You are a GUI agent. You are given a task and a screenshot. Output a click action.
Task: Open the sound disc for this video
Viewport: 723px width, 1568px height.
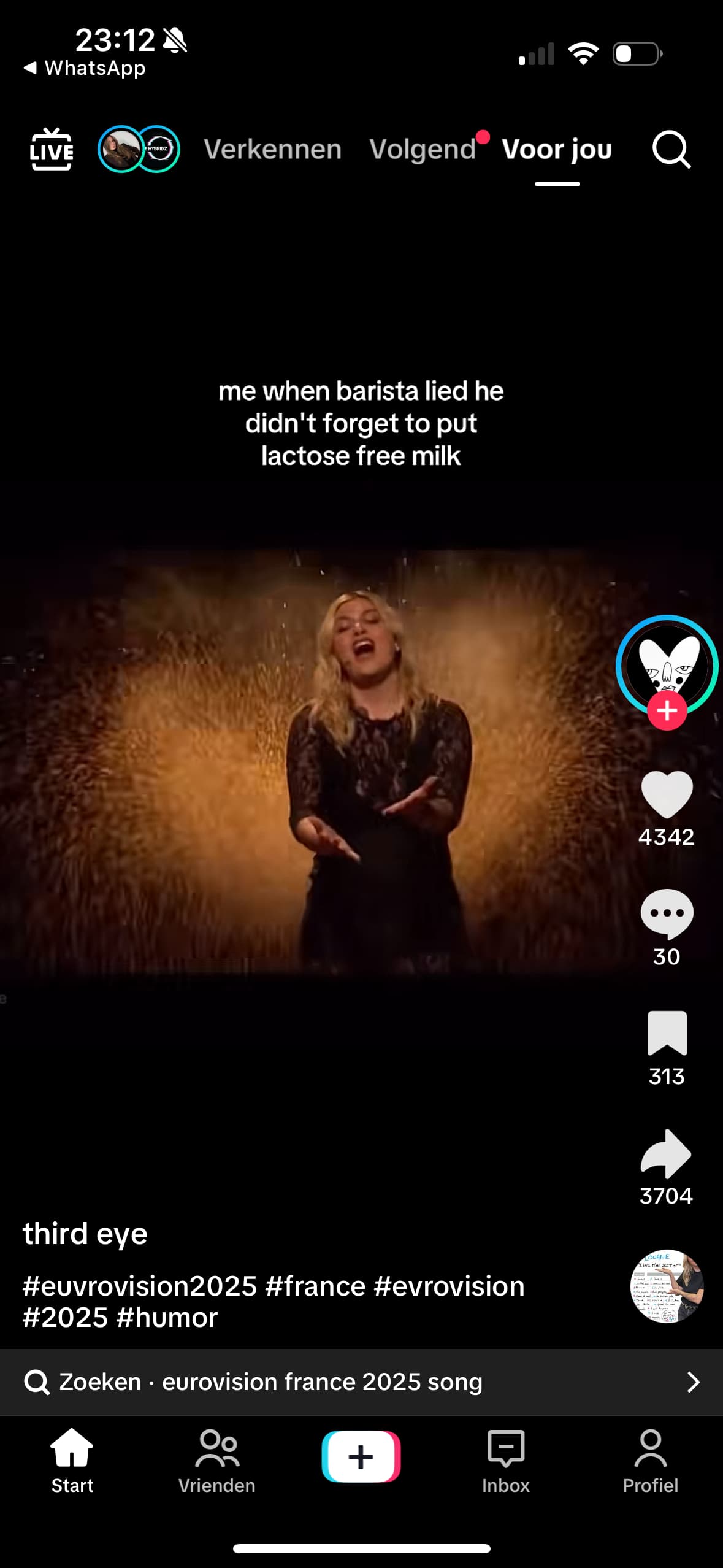point(667,1286)
